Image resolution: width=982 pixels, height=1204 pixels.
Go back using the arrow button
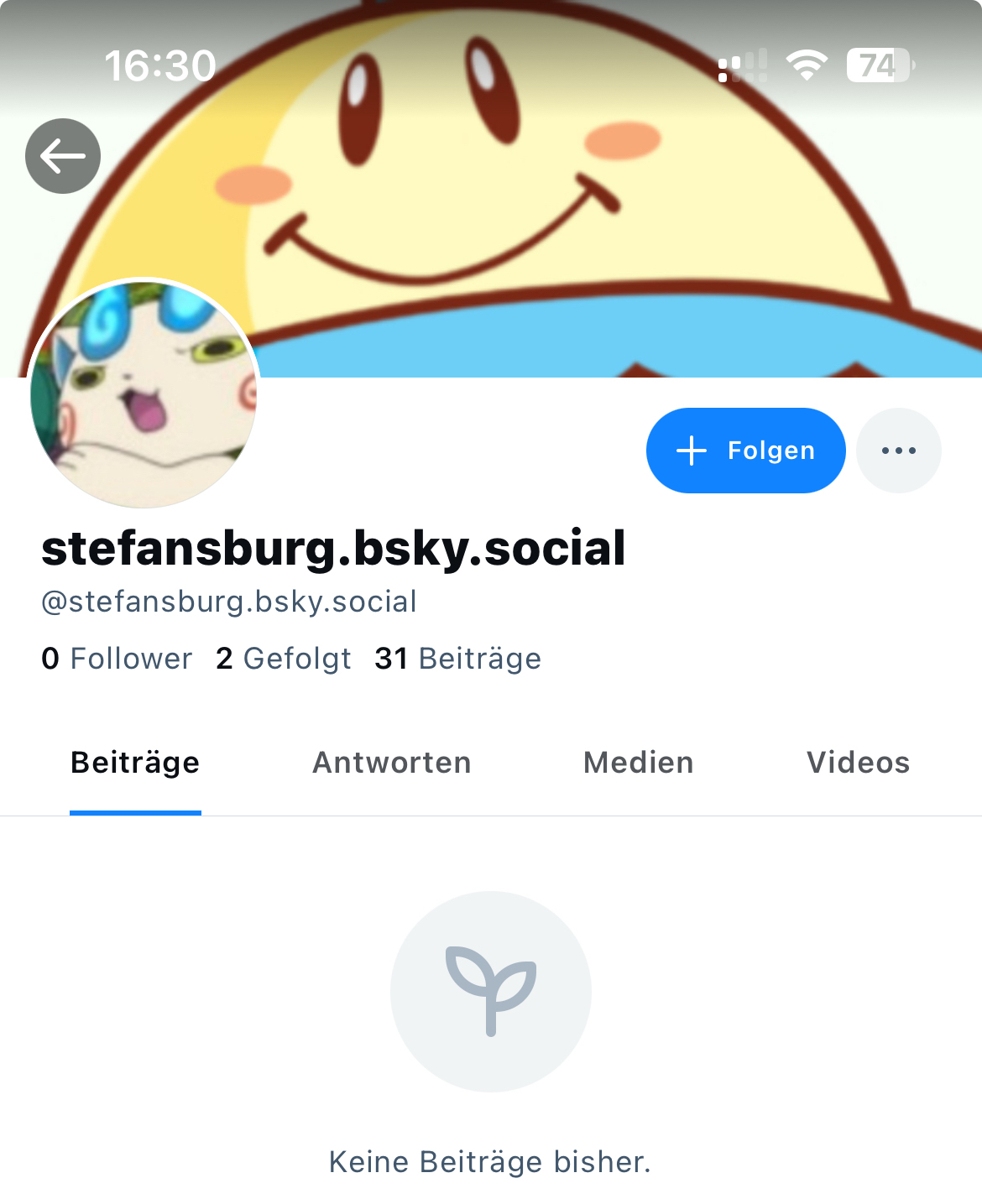click(x=63, y=156)
